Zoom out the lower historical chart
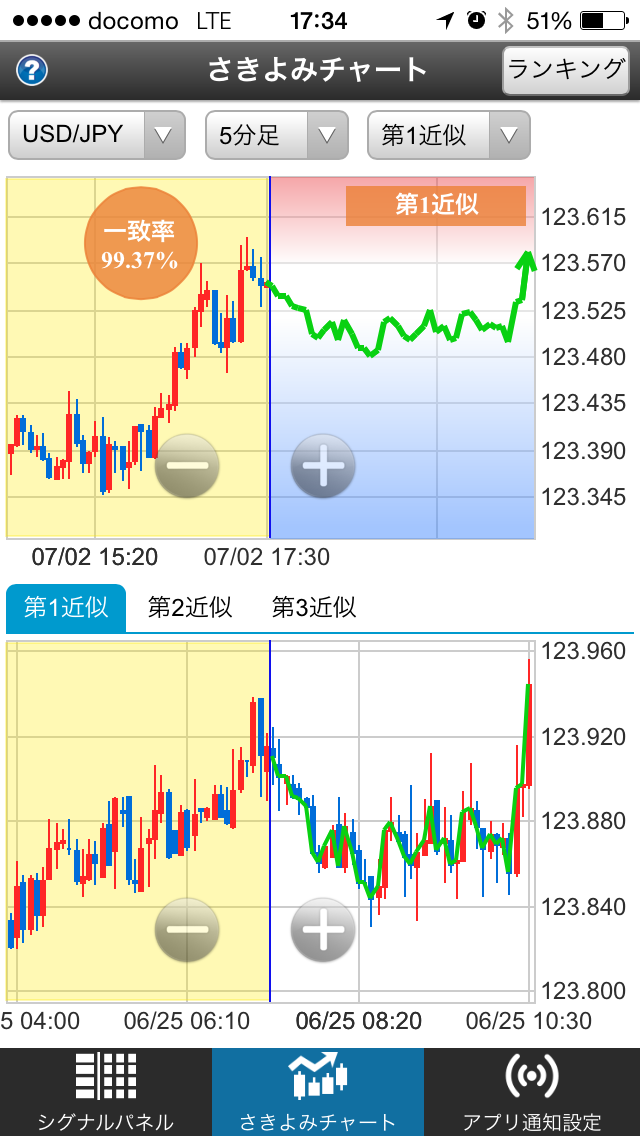 click(187, 930)
